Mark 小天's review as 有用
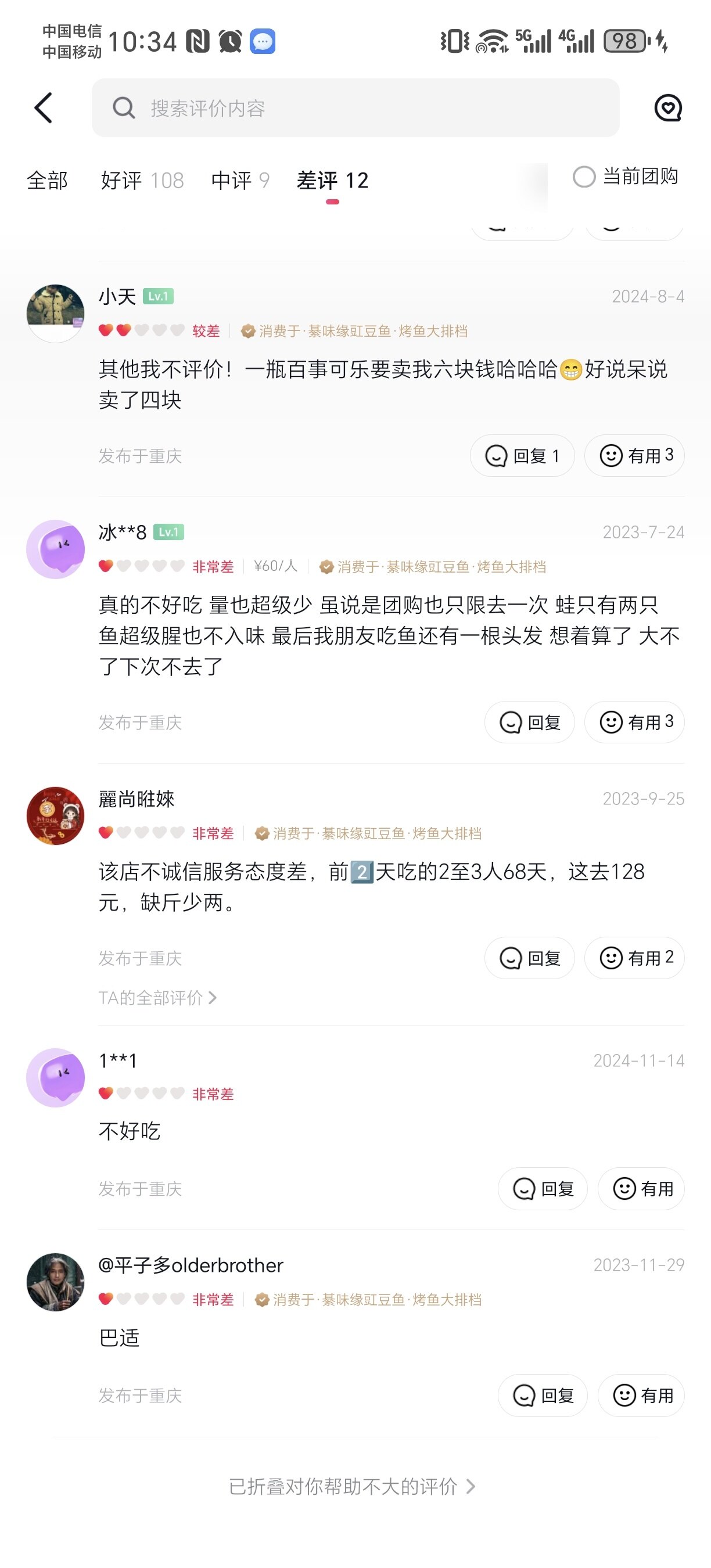711x1568 pixels. (634, 455)
